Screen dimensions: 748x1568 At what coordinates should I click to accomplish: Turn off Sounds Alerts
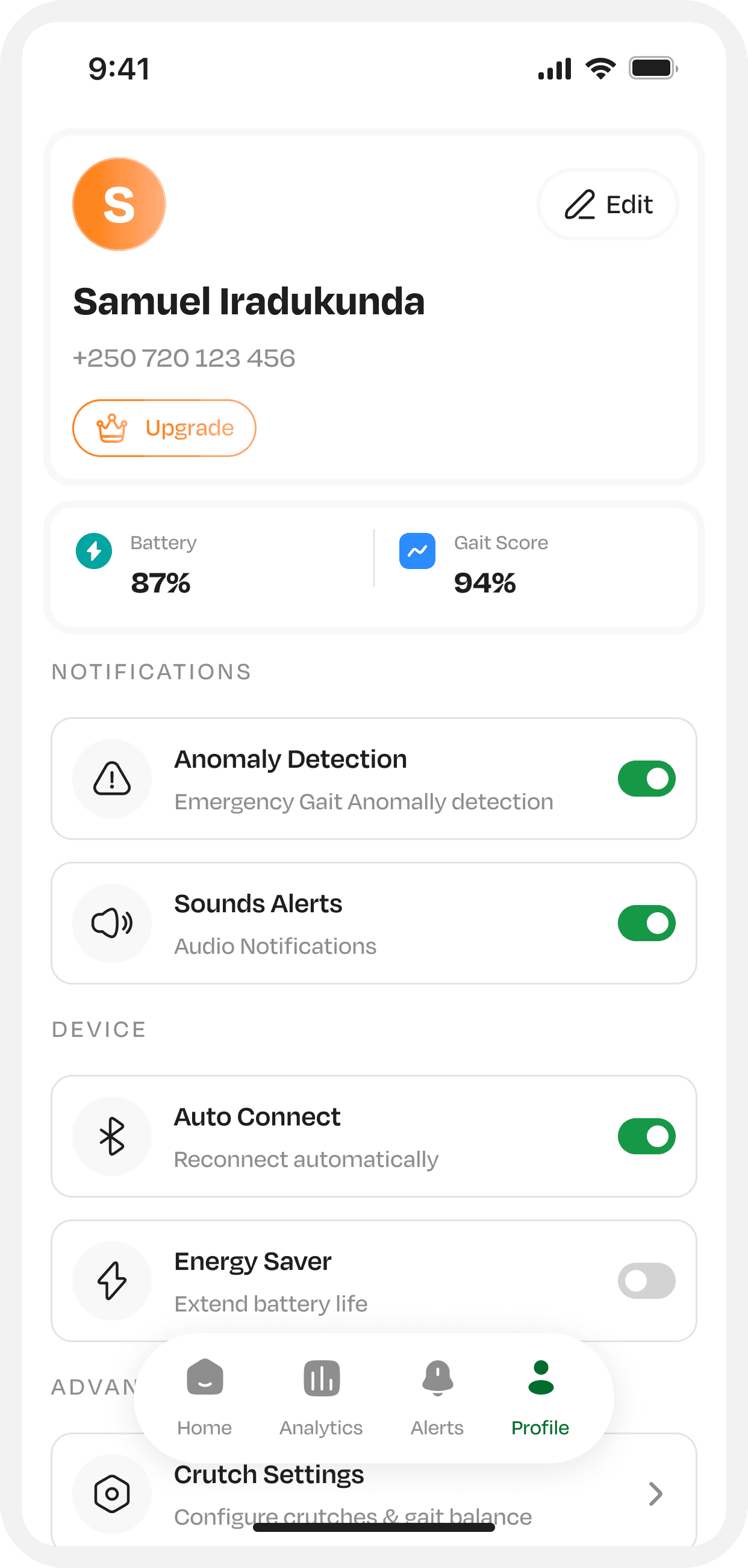click(x=646, y=922)
